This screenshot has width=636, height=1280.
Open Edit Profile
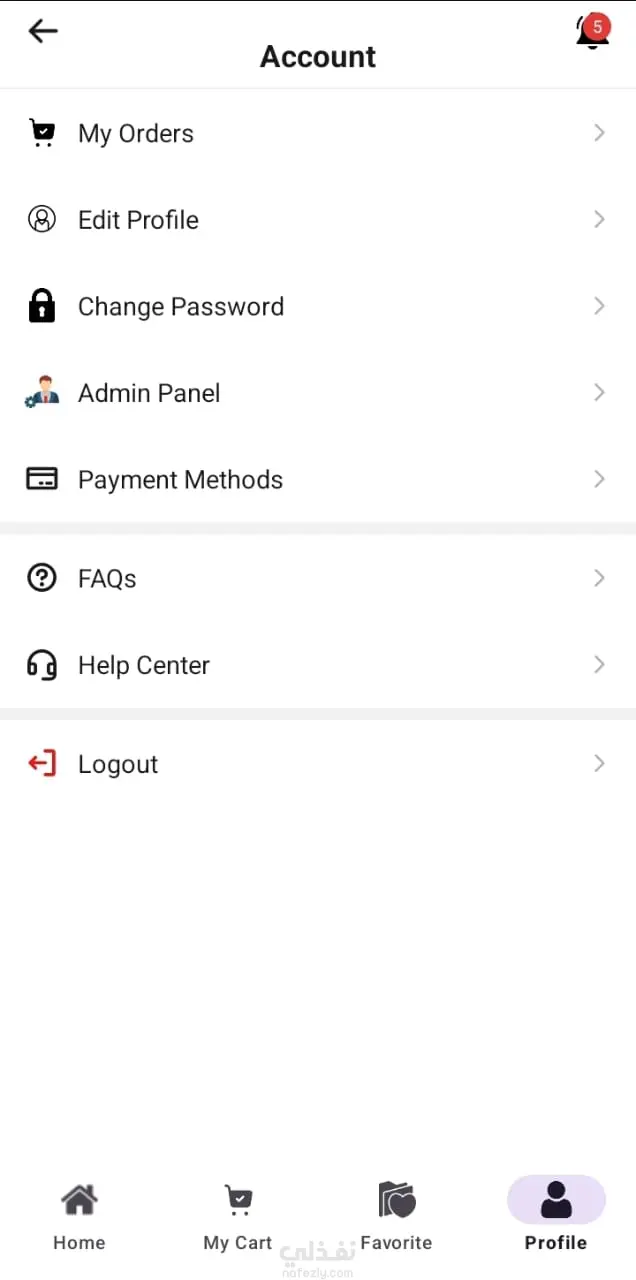[318, 220]
